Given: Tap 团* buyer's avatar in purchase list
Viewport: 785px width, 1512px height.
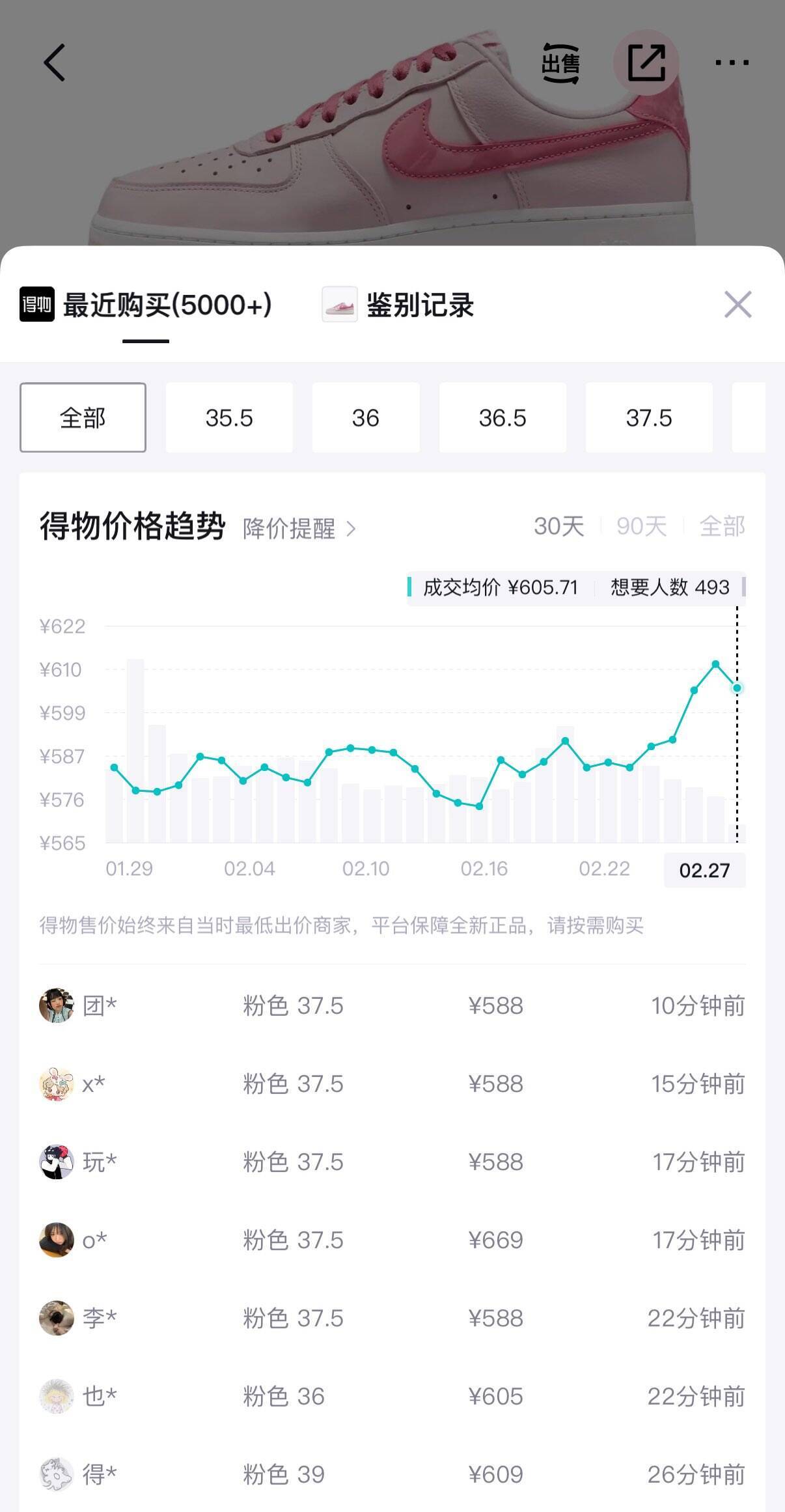Looking at the screenshot, I should 57,1005.
